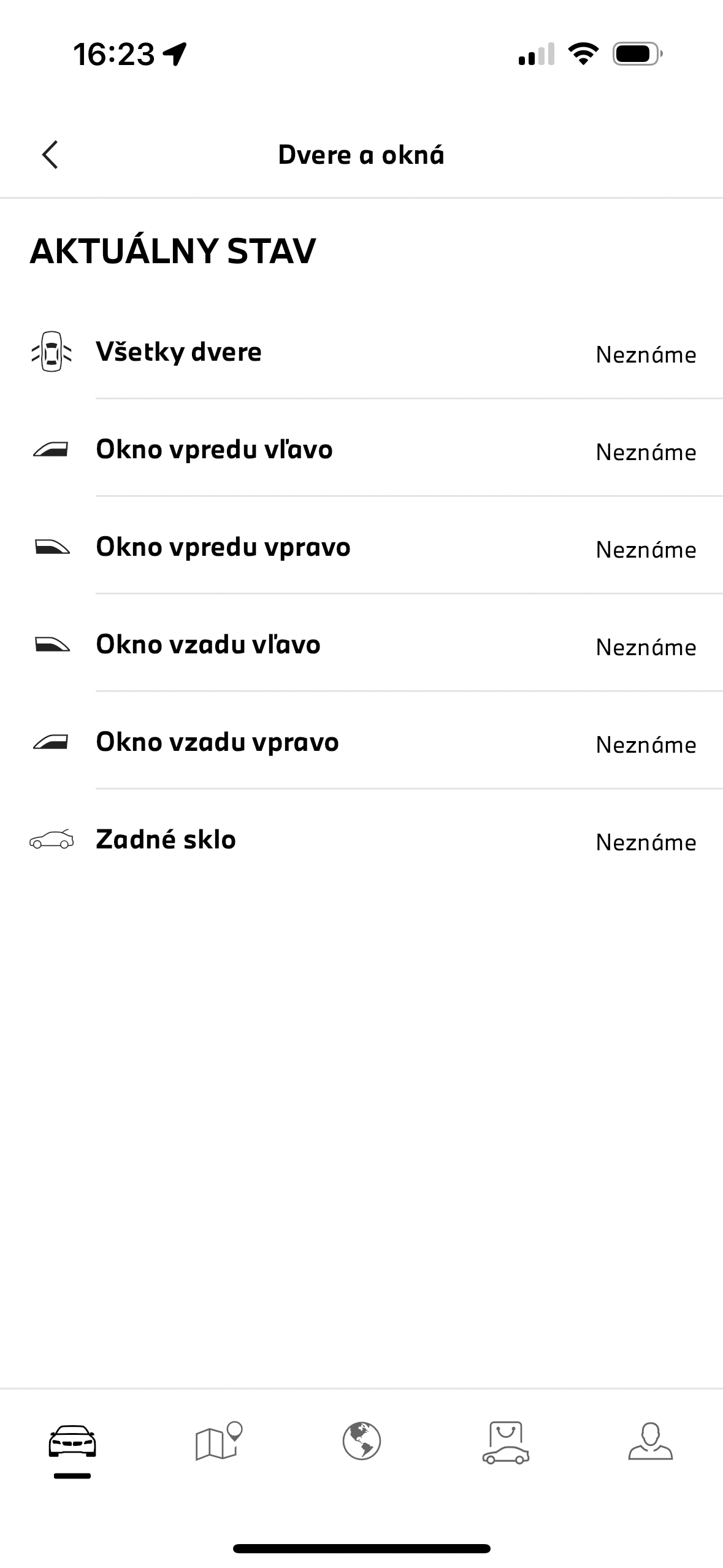This screenshot has width=723, height=1568.
Task: Switch to the profile tab
Action: [x=650, y=1442]
